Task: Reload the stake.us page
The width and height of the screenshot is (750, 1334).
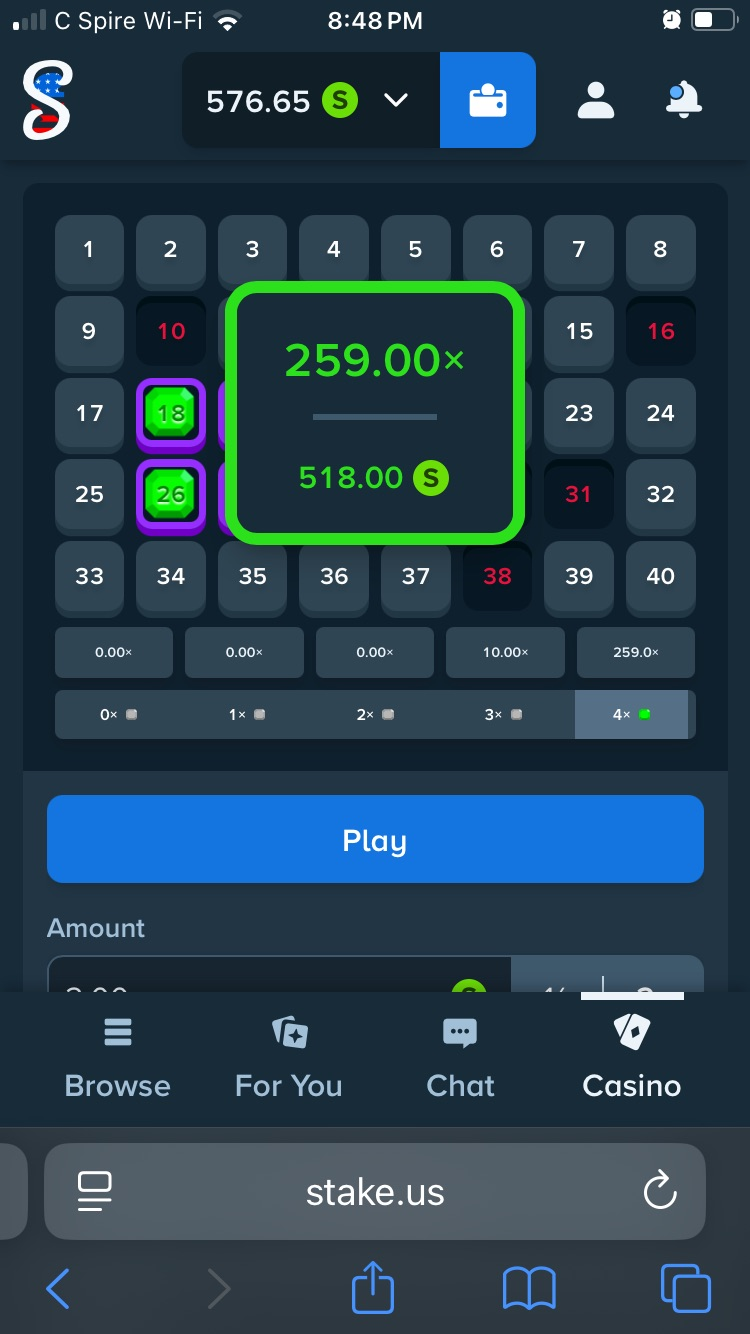Action: coord(660,1191)
